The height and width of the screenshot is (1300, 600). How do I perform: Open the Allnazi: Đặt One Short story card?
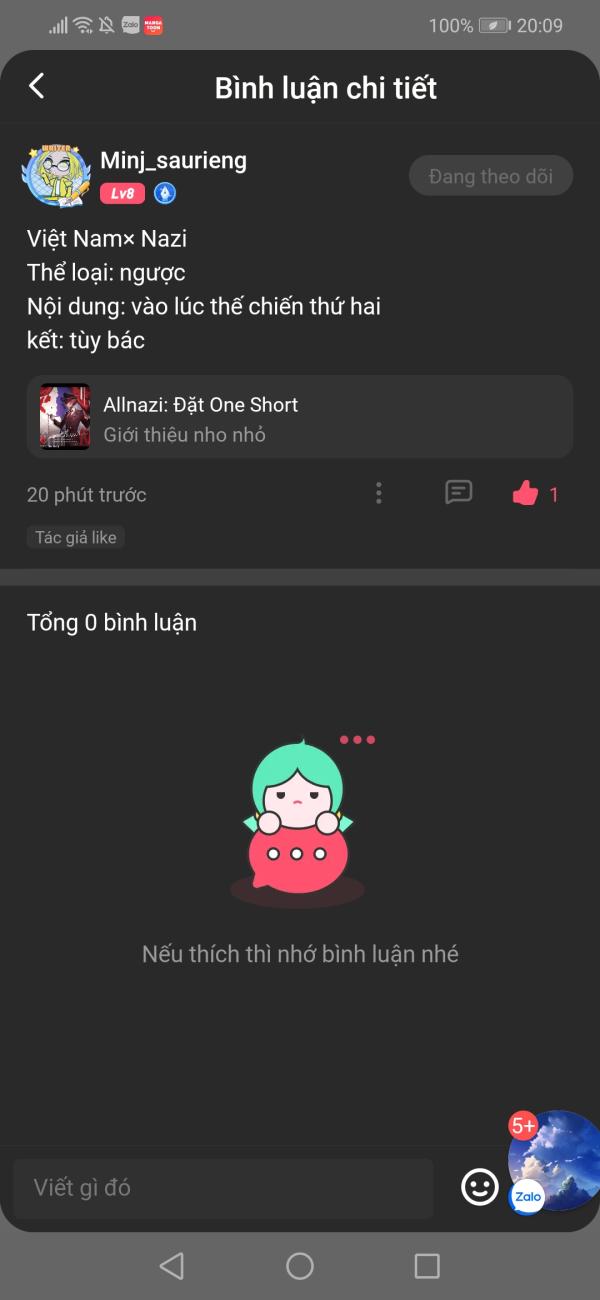[300, 416]
